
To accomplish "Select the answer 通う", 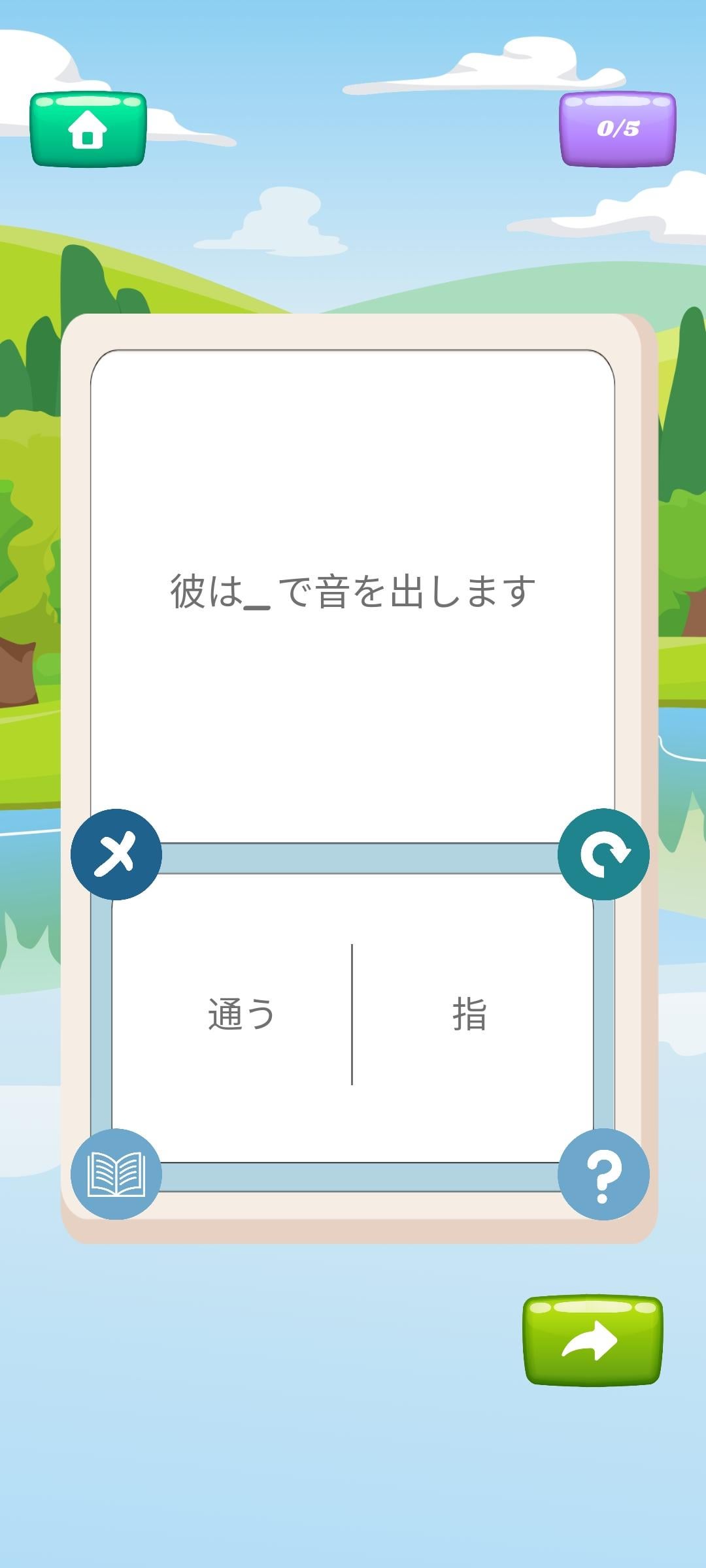I will pos(241,1014).
